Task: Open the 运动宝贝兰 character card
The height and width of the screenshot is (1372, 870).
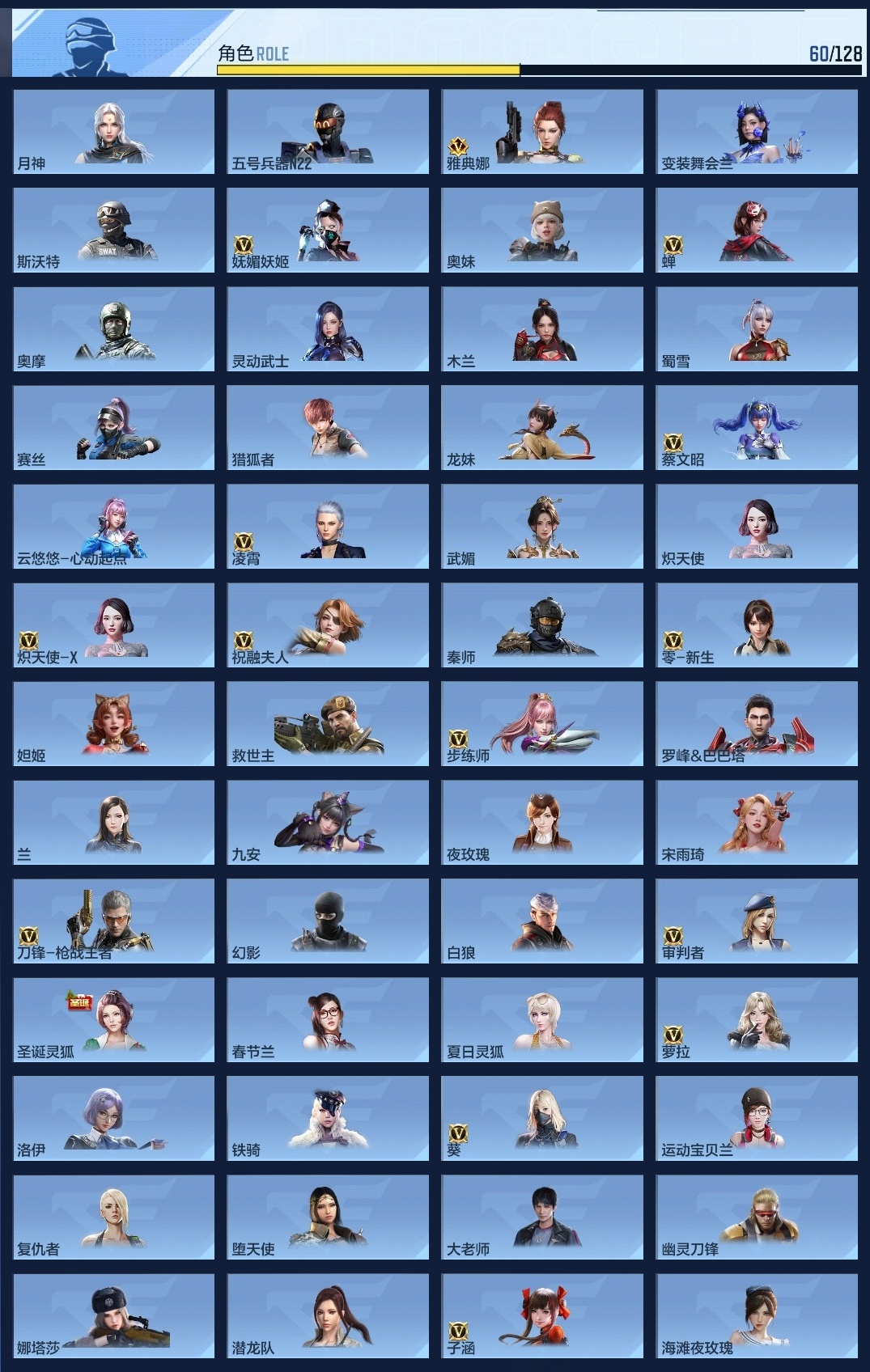Action: click(757, 1119)
